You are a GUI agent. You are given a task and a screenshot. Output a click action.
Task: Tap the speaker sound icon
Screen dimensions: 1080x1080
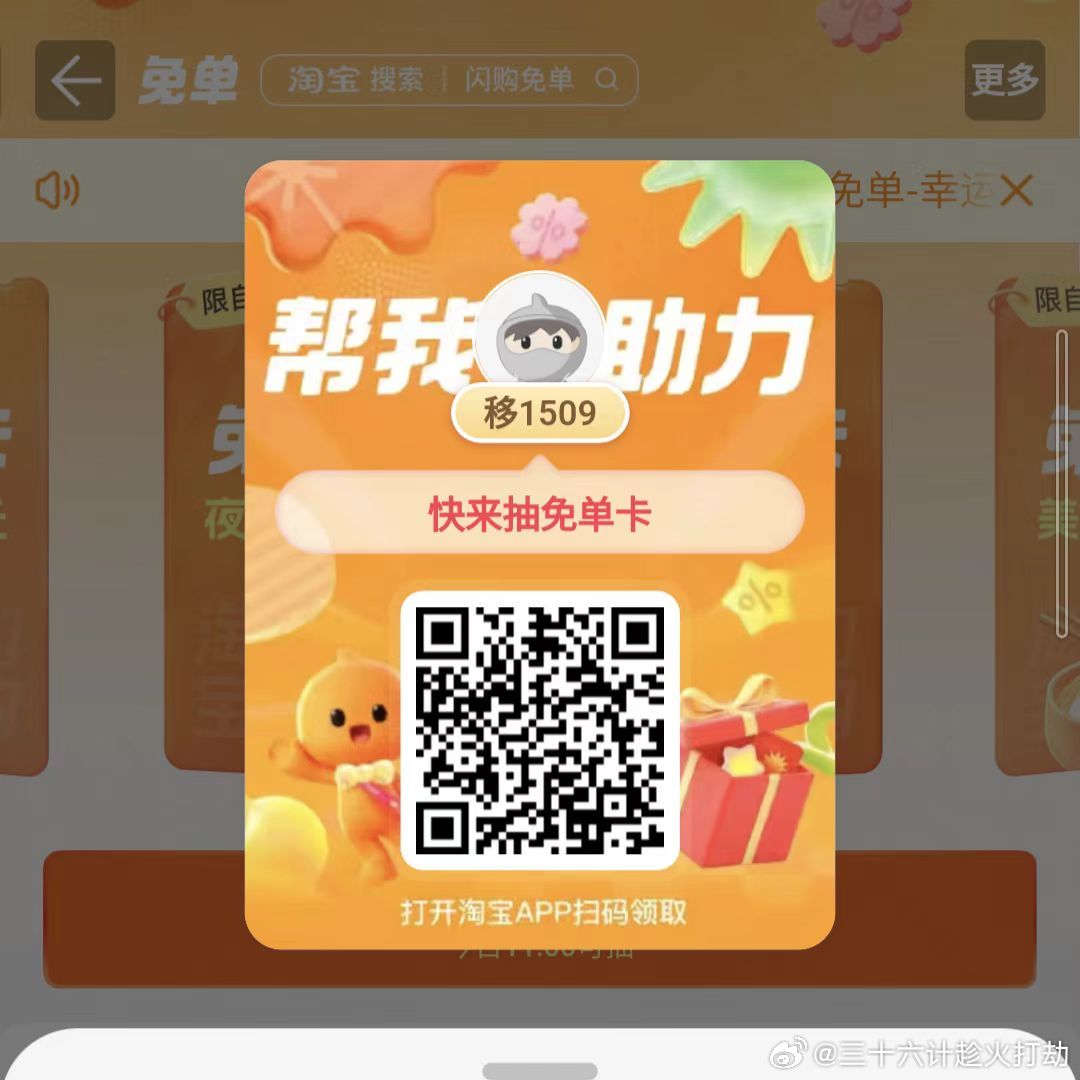57,190
